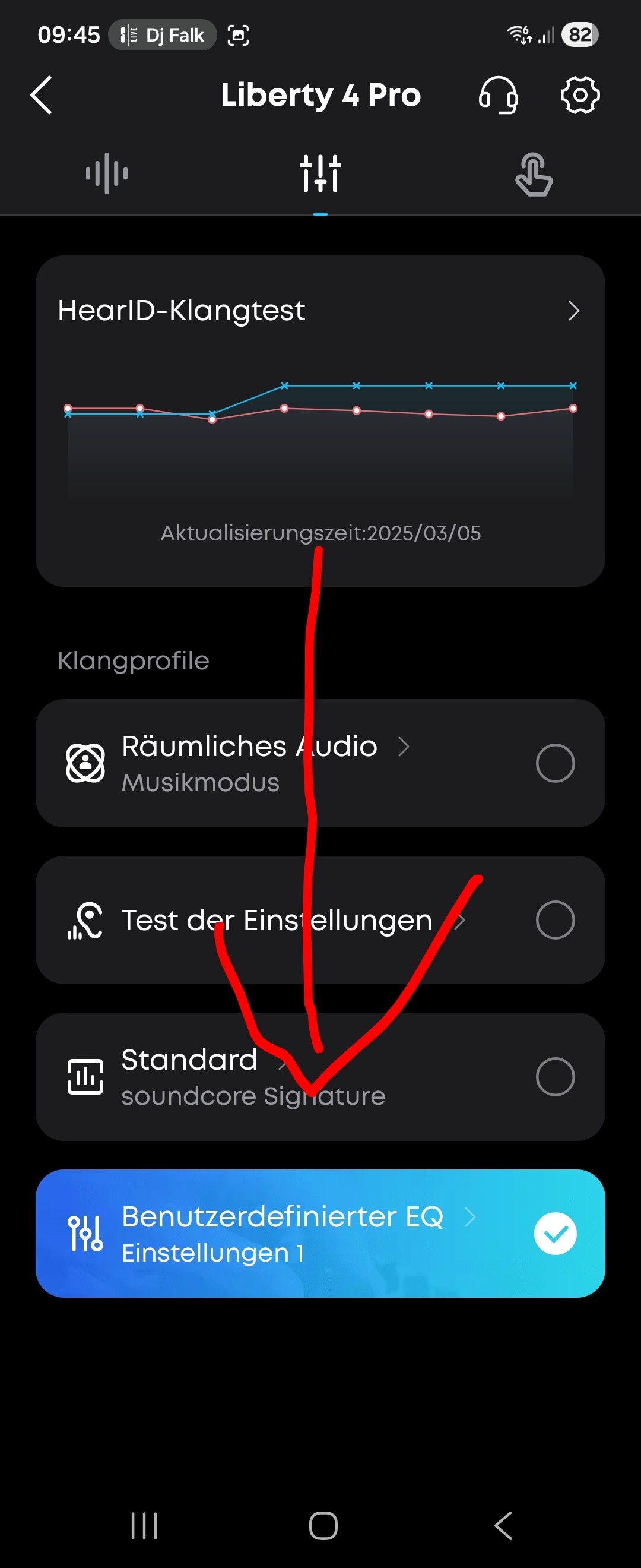641x1568 pixels.
Task: Go to the home screen
Action: tap(323, 1526)
